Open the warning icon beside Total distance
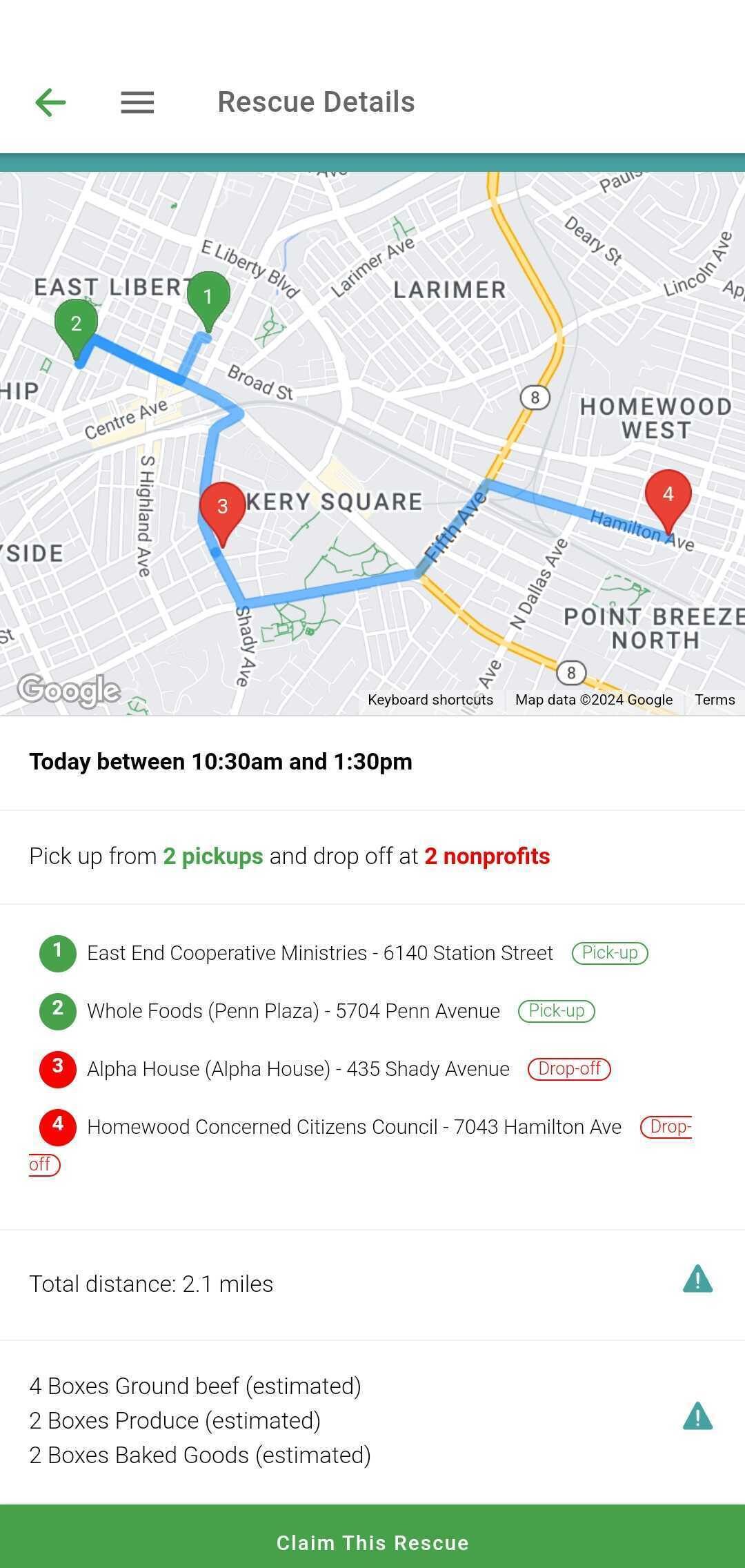 pos(697,1279)
